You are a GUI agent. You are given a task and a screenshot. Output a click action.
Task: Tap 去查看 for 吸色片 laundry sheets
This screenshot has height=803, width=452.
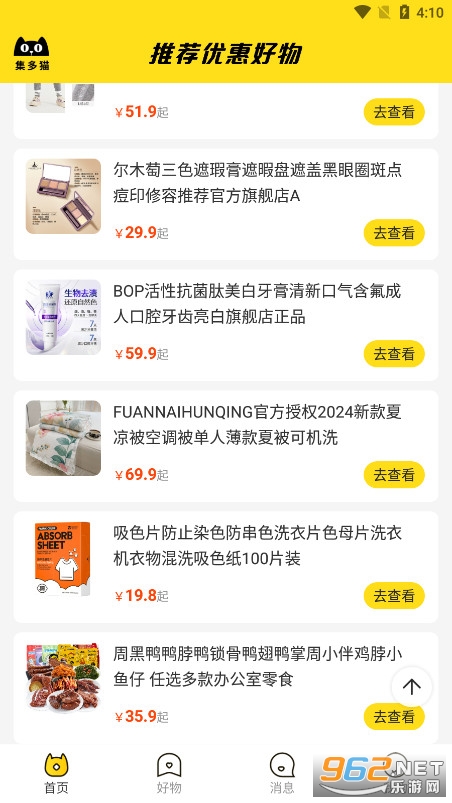pos(394,596)
